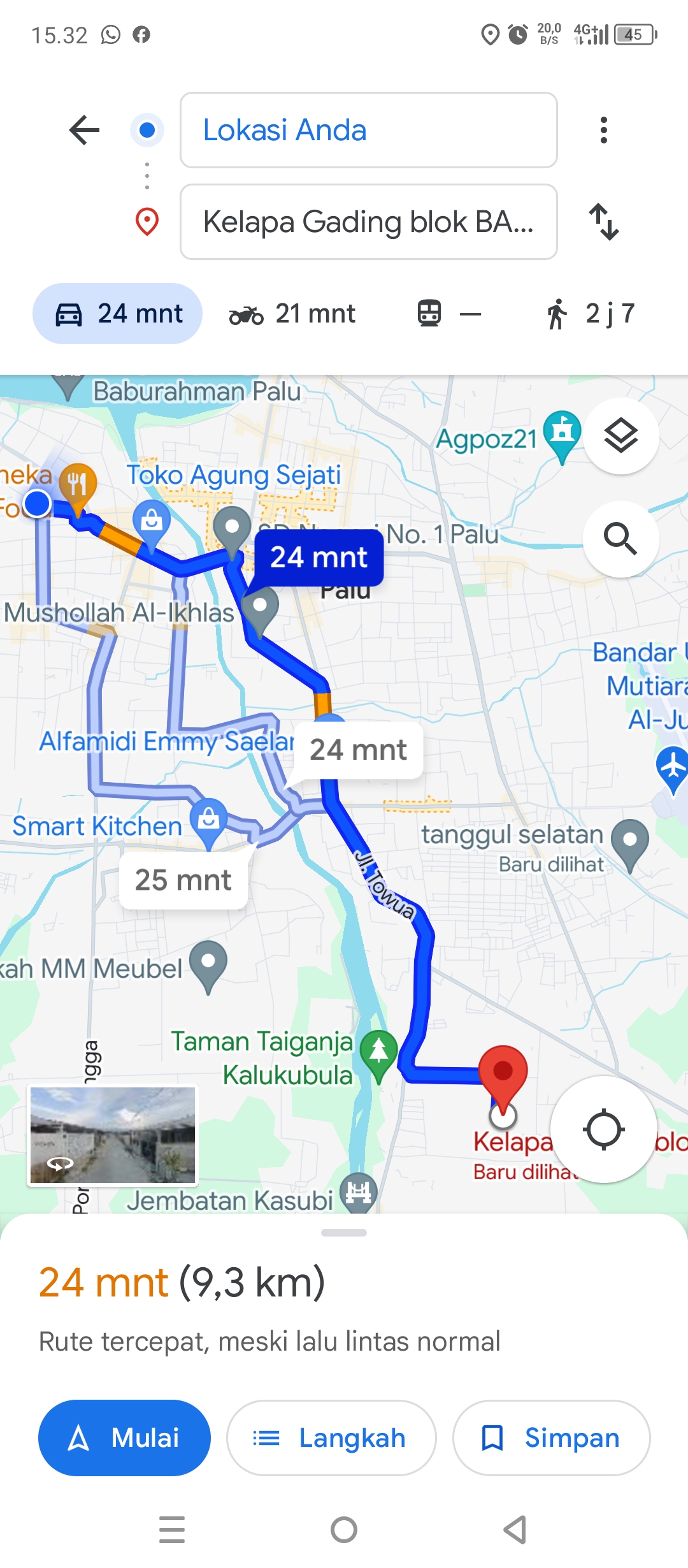Switch to motorcycle mode, 21 mnt

click(292, 314)
